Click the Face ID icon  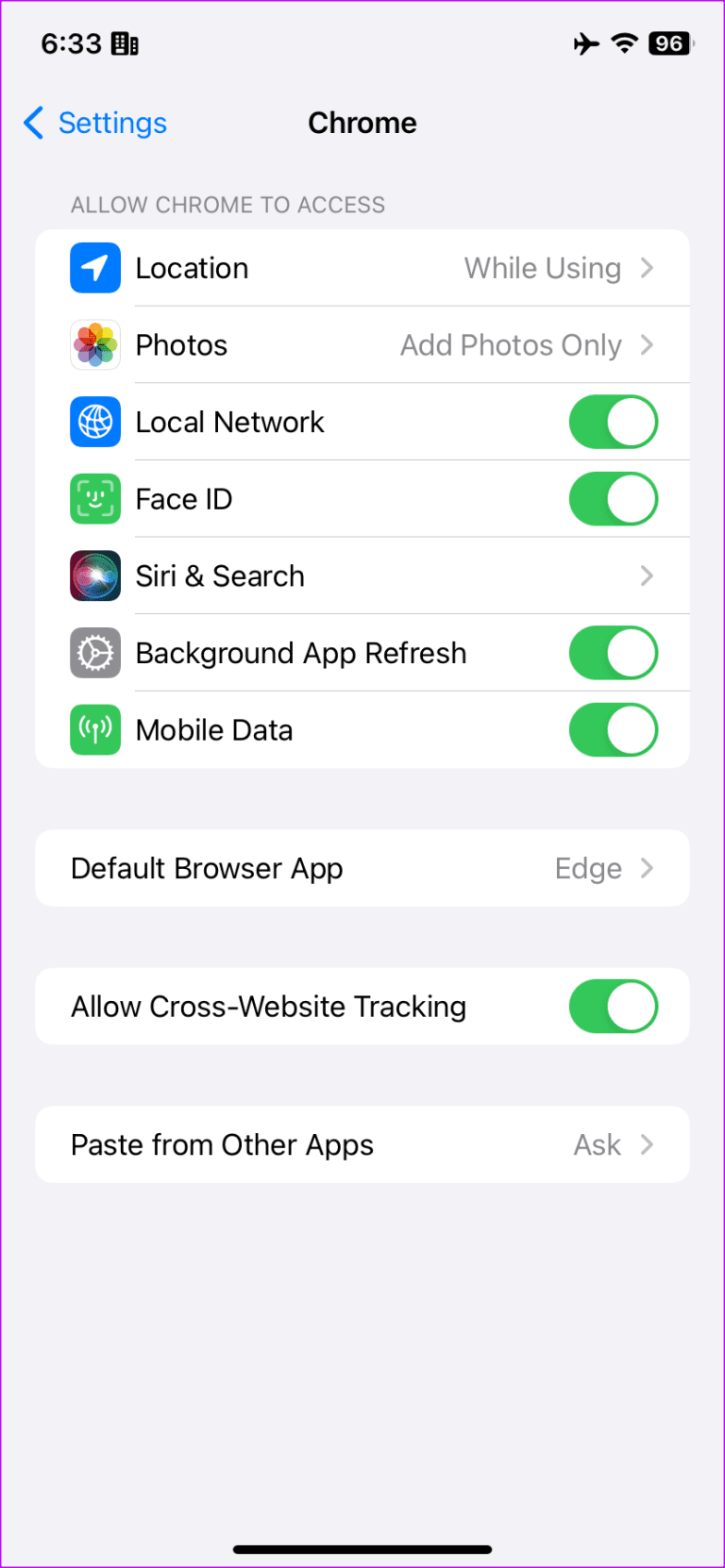[94, 499]
